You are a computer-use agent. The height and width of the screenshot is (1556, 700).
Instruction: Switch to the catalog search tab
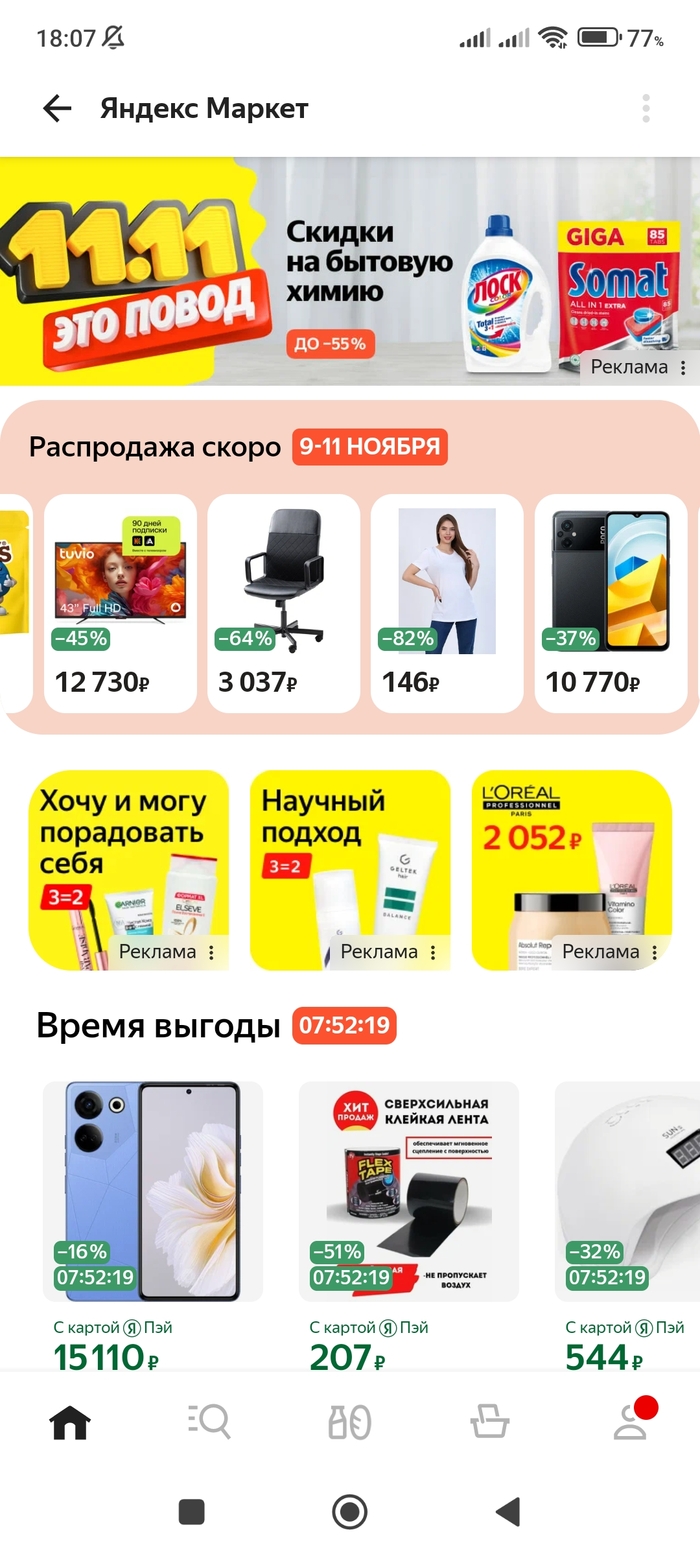click(209, 1422)
